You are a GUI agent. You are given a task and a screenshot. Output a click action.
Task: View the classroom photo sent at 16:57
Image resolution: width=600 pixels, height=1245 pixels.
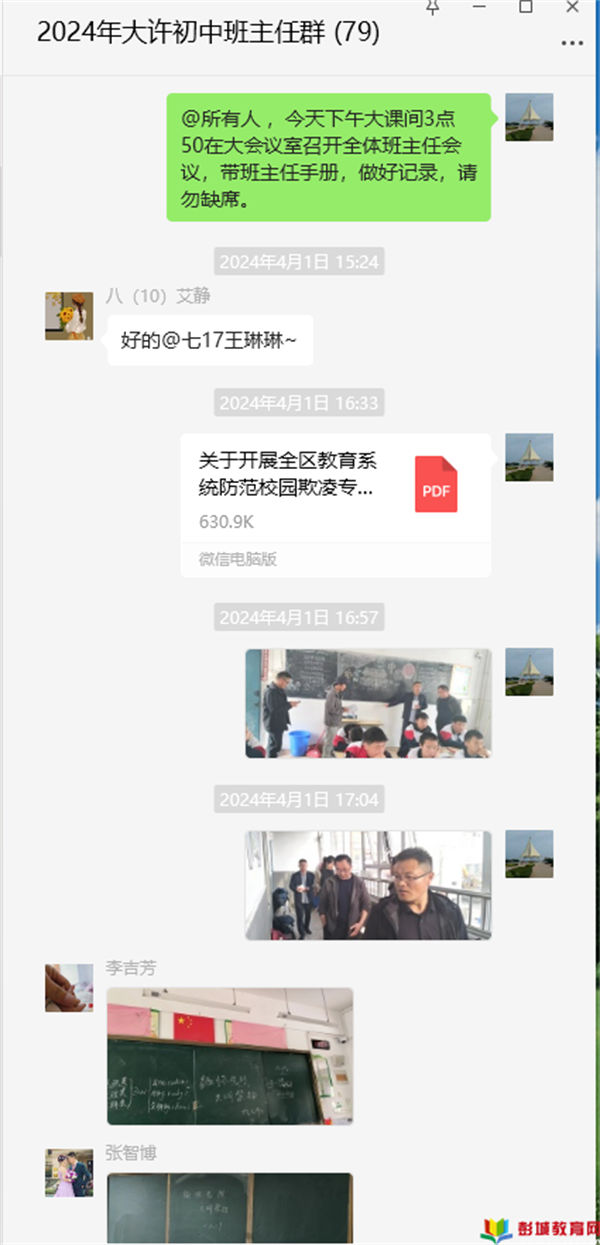click(x=368, y=703)
